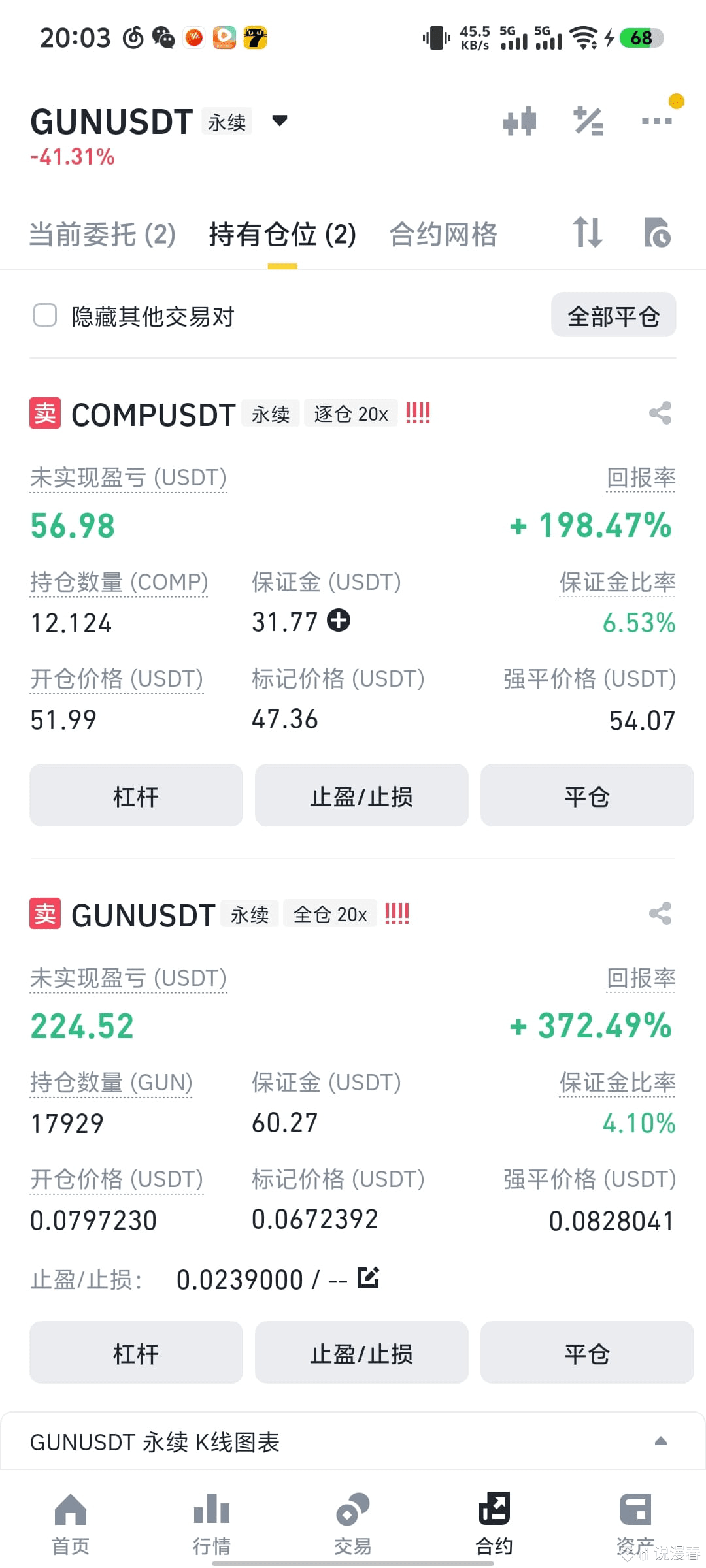This screenshot has width=706, height=1568.
Task: Edit GUNUSDT 止盈/止损 via the pencil icon
Action: [x=367, y=1279]
